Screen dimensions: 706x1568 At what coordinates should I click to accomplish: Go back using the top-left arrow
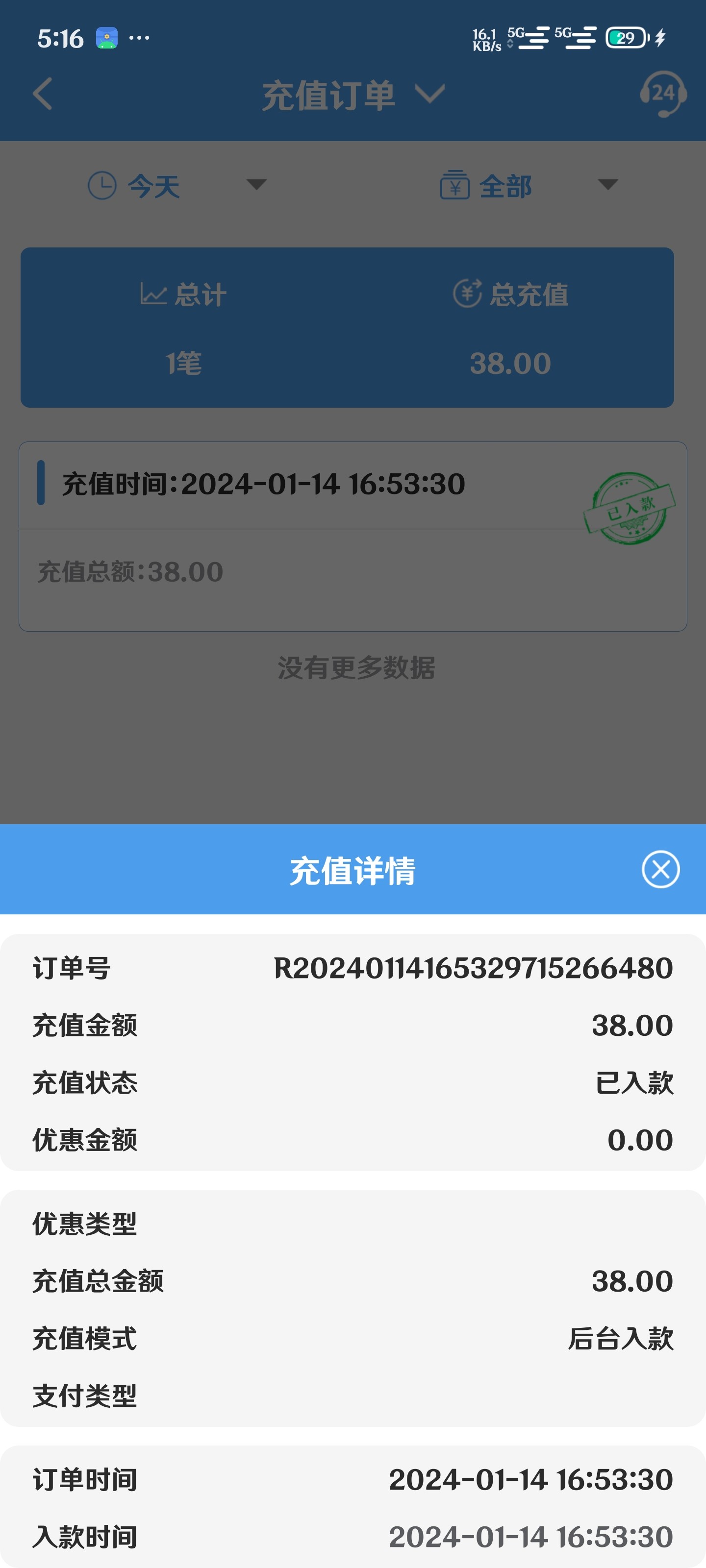43,95
